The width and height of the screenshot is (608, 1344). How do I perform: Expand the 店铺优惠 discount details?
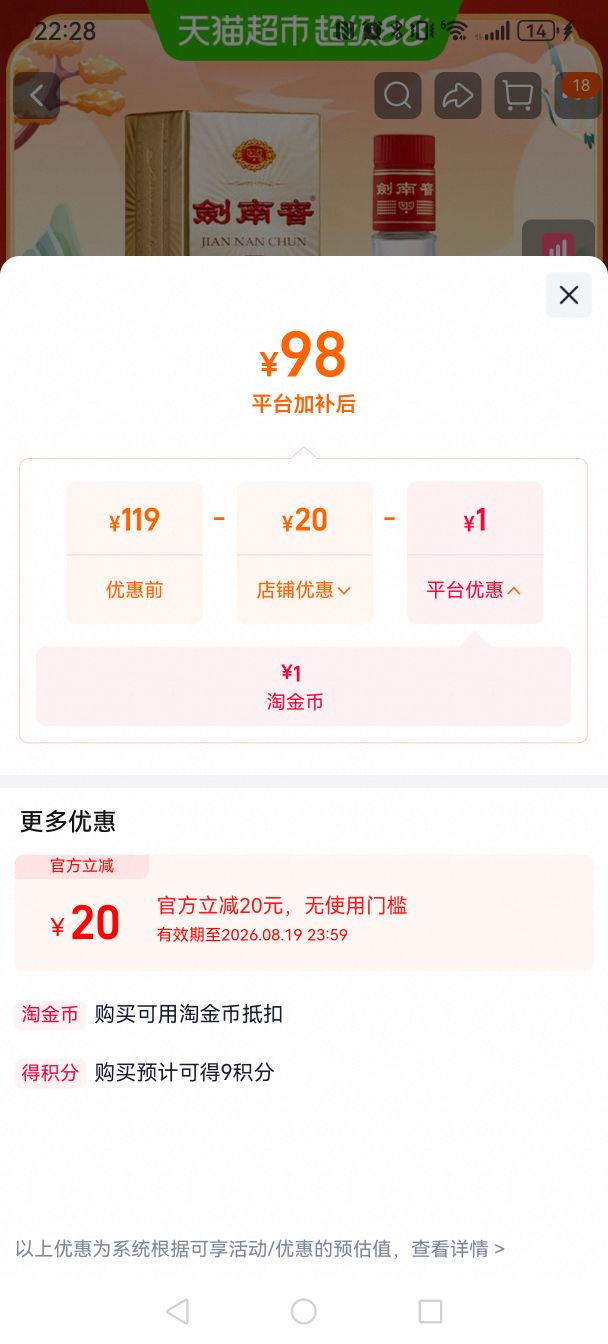pos(304,589)
